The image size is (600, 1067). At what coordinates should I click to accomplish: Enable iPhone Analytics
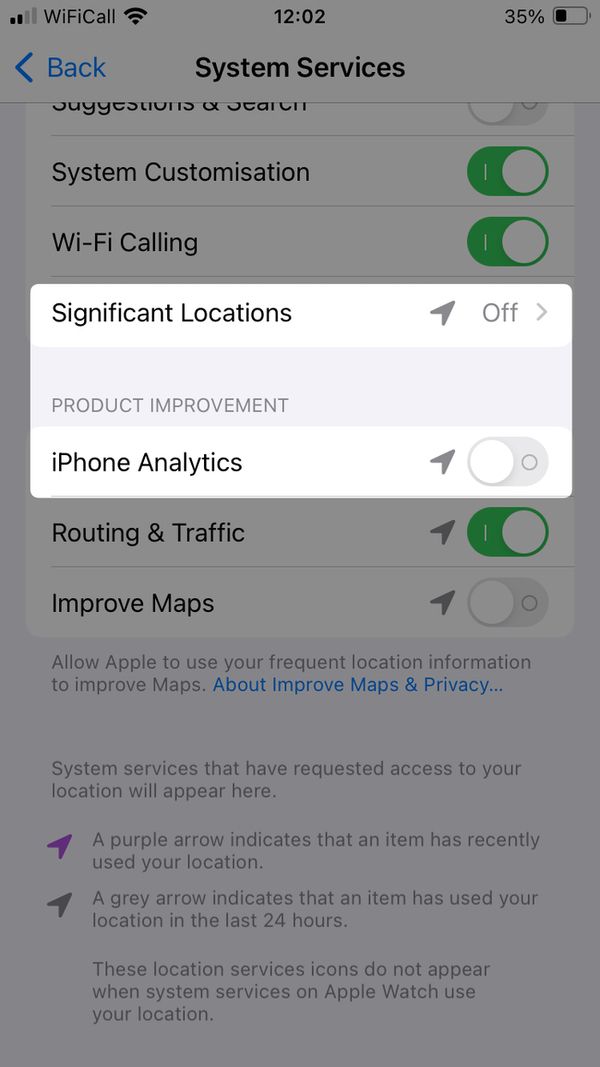pos(507,463)
